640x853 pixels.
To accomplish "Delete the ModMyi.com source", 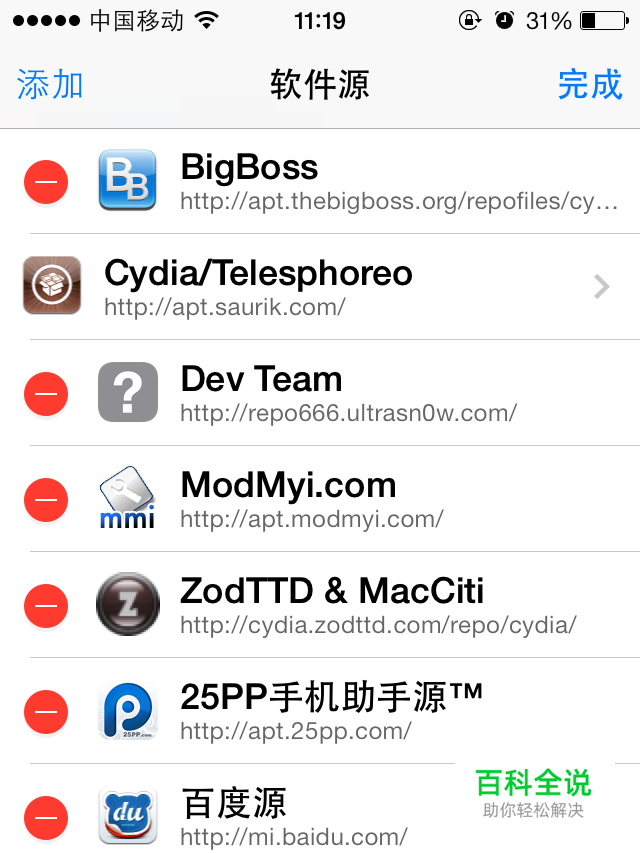I will click(46, 500).
